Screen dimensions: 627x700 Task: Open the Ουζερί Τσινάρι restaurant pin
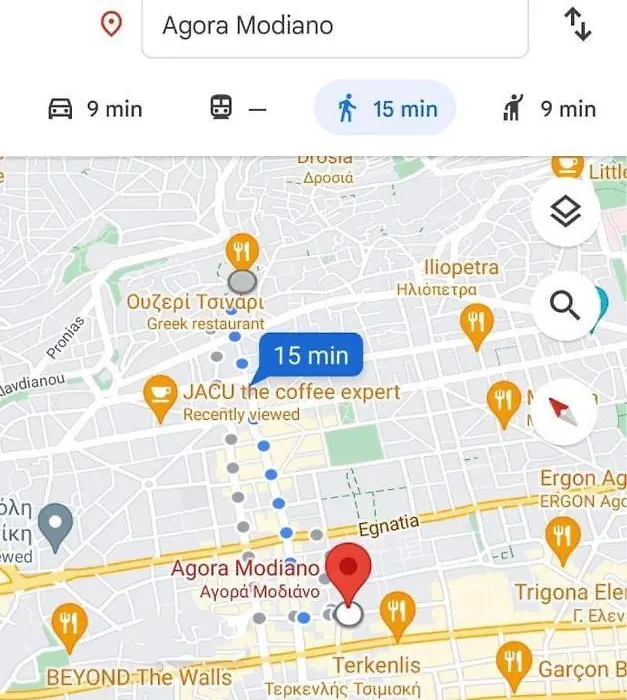[241, 251]
